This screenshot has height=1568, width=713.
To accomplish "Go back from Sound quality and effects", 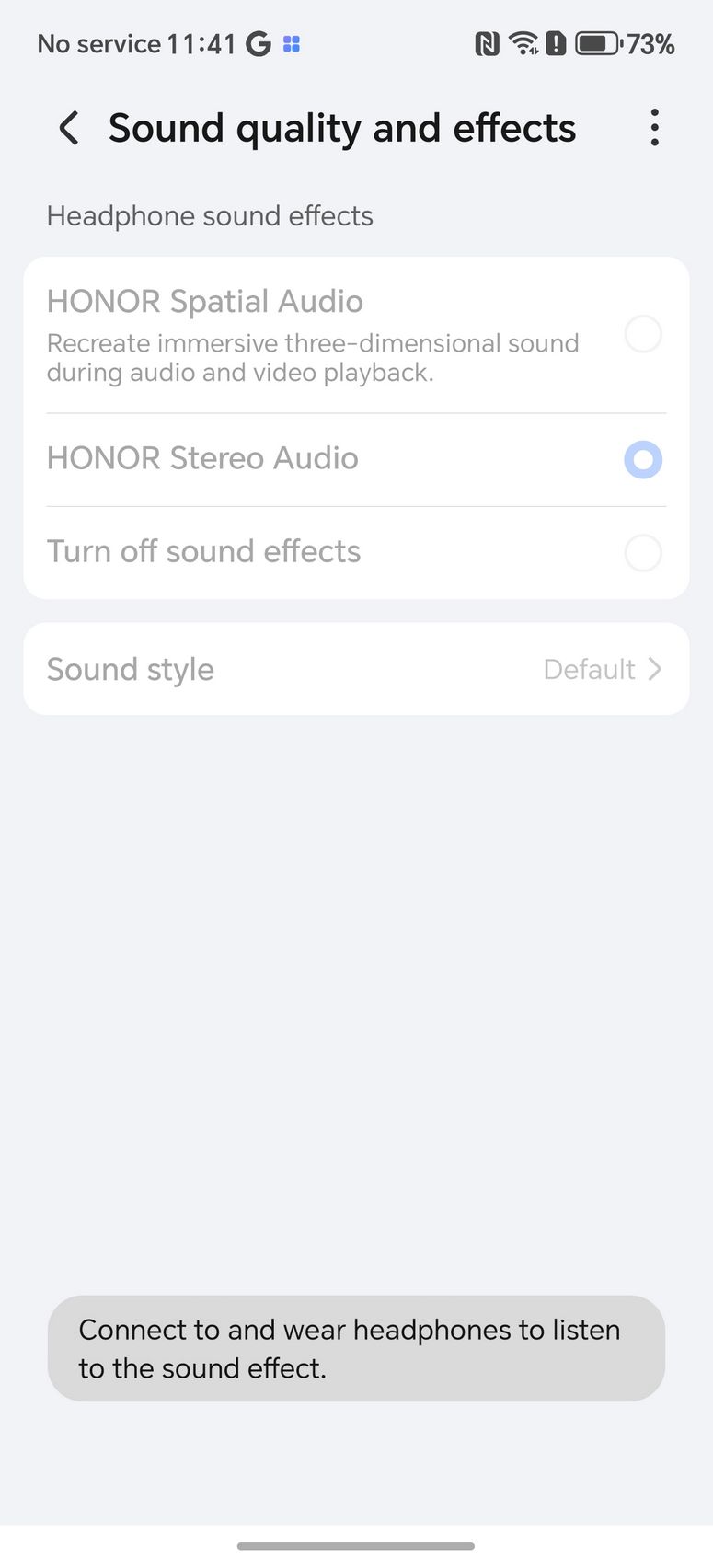I will [69, 128].
